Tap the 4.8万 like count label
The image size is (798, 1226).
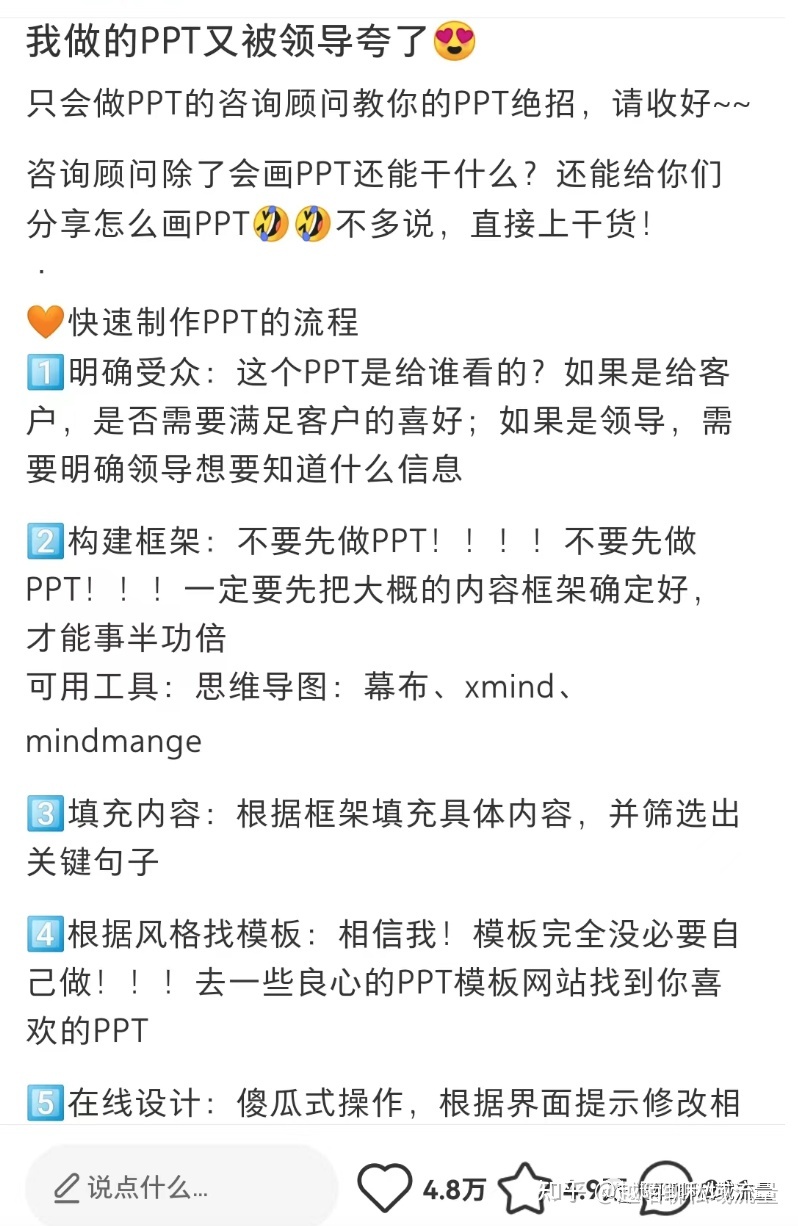click(x=456, y=1191)
